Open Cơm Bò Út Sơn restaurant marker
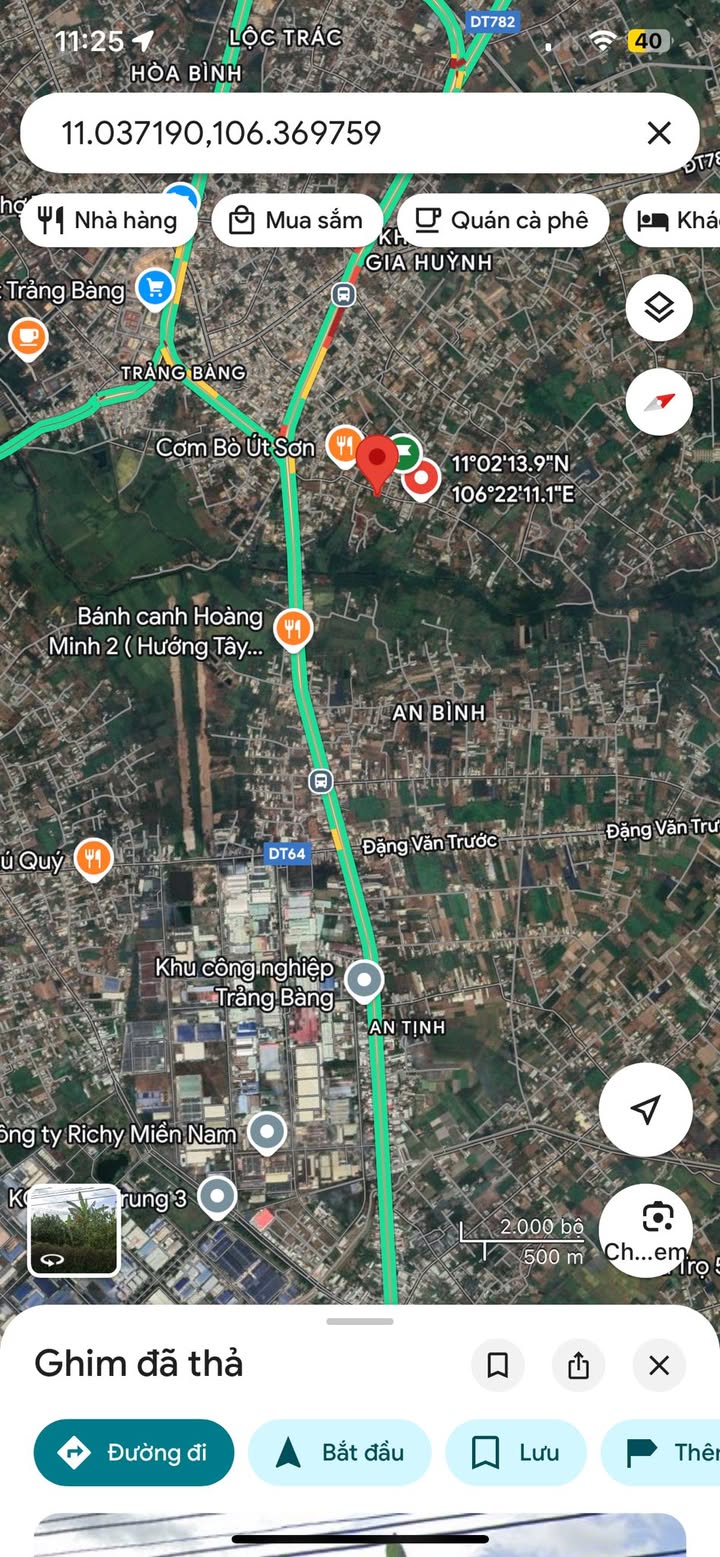 tap(343, 445)
